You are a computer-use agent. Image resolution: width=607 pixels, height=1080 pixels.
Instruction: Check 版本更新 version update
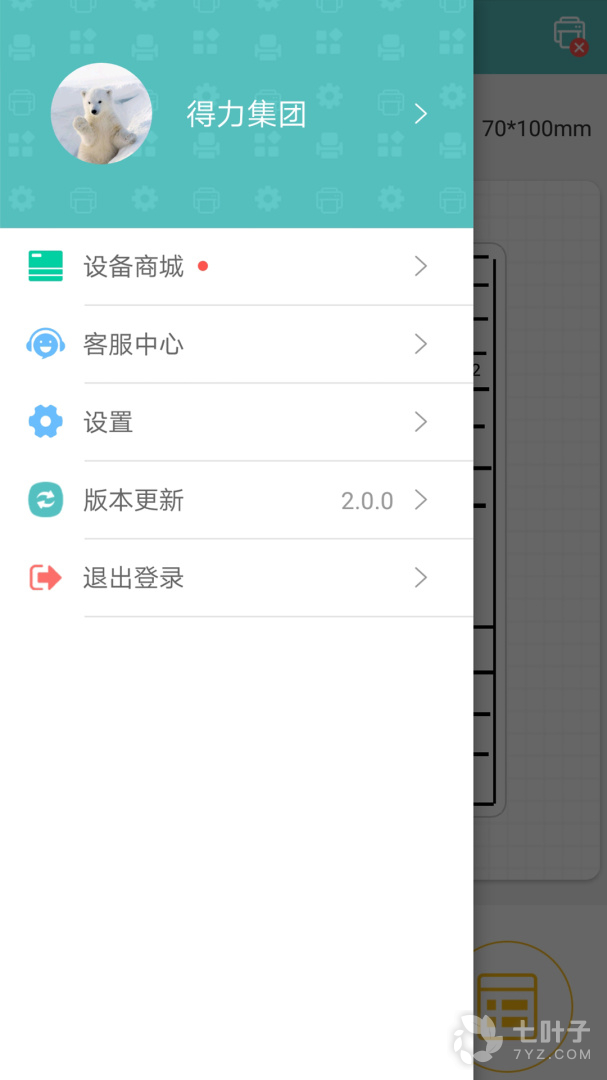pyautogui.click(x=236, y=500)
